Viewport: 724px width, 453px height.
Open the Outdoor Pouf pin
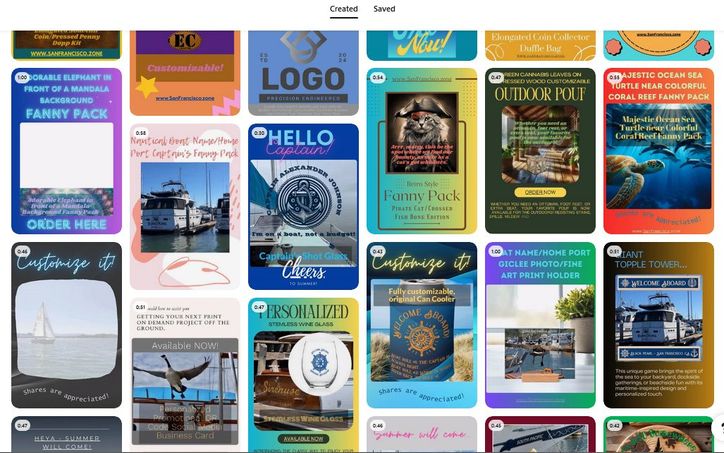540,150
